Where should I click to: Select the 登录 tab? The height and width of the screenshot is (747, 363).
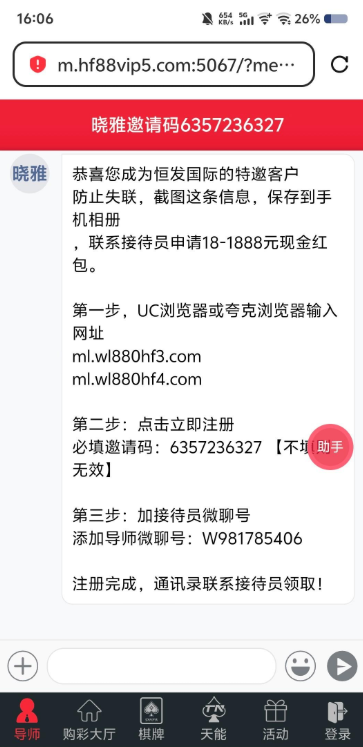pos(338,719)
